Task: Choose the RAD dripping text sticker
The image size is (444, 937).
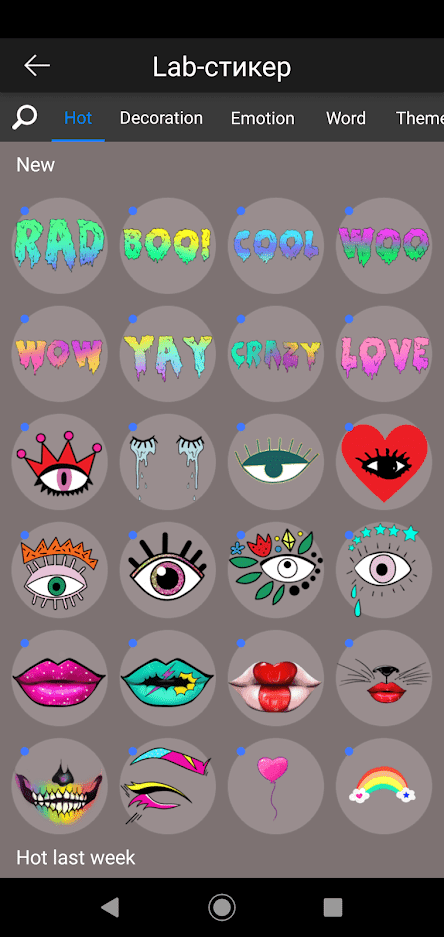Action: point(60,246)
